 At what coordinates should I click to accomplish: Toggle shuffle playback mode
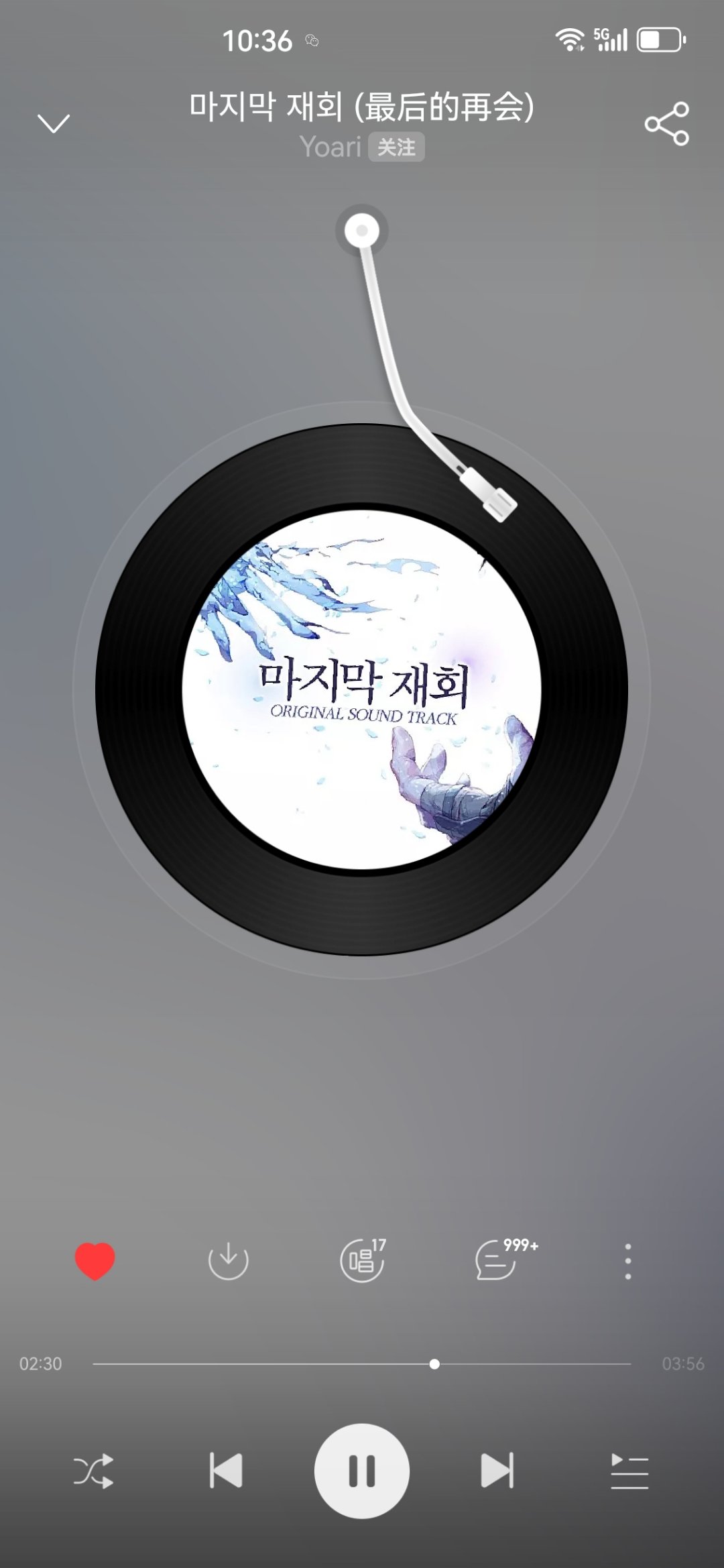coord(93,1471)
